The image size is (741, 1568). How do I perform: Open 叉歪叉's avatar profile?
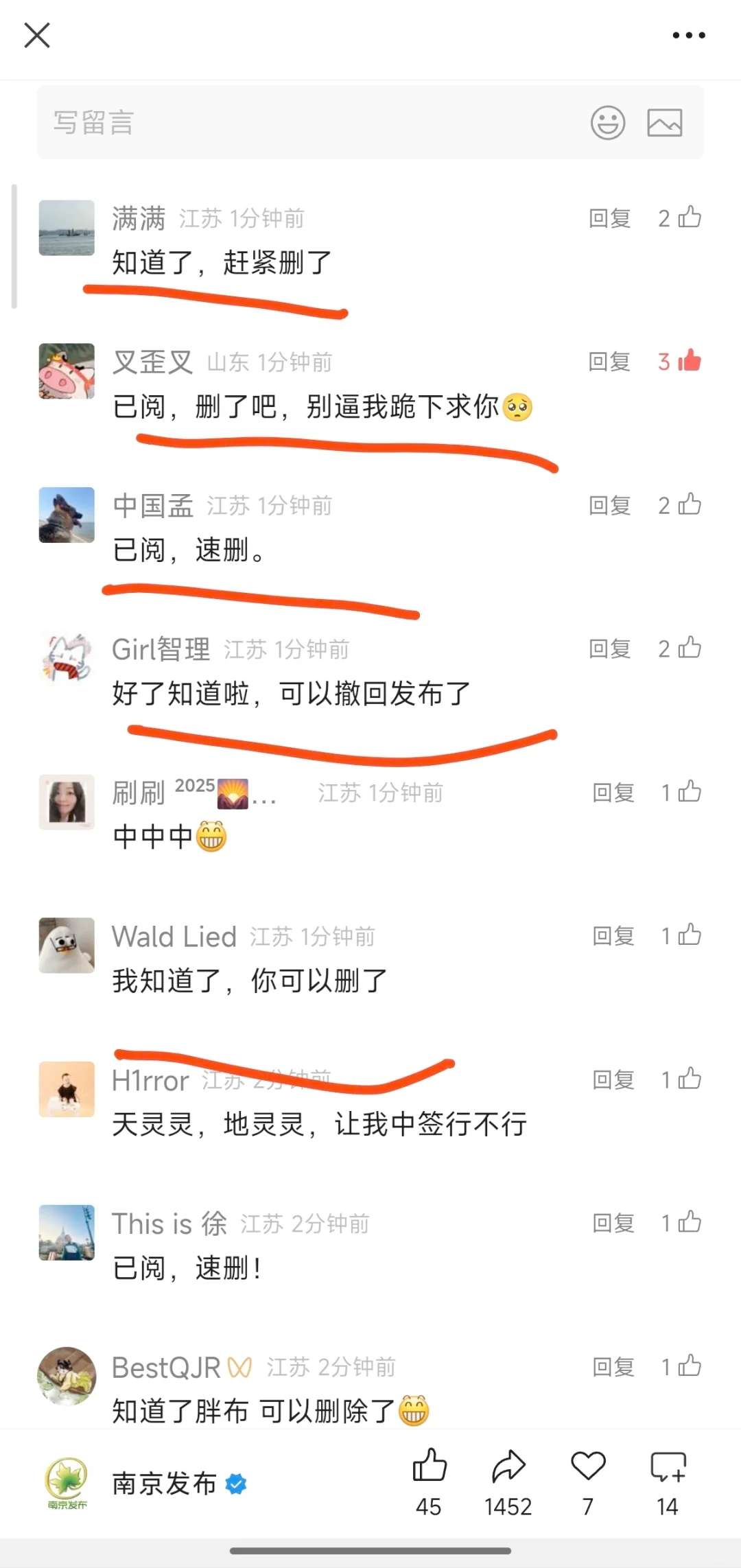pos(67,371)
